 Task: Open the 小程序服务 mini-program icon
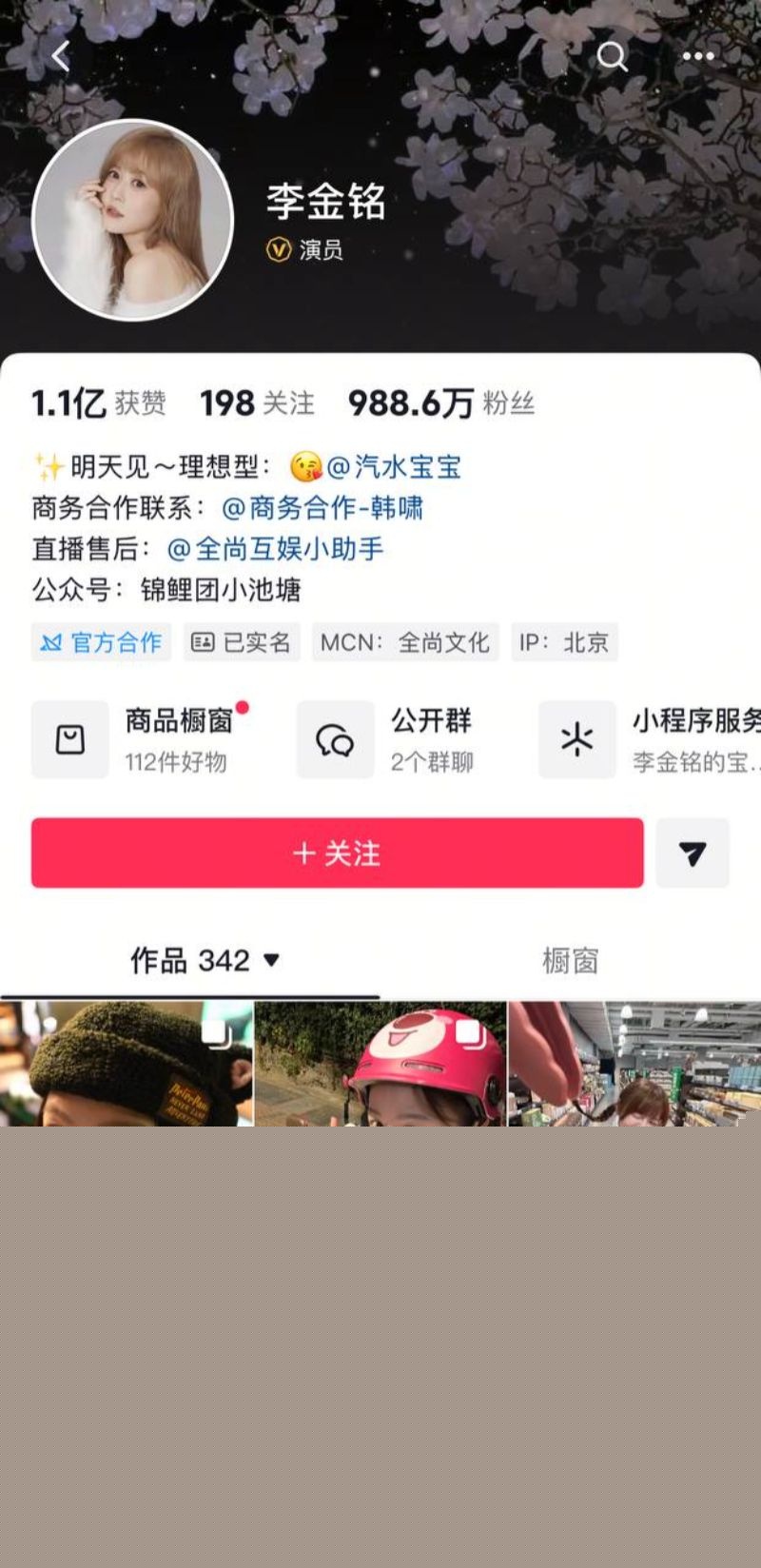tap(577, 739)
